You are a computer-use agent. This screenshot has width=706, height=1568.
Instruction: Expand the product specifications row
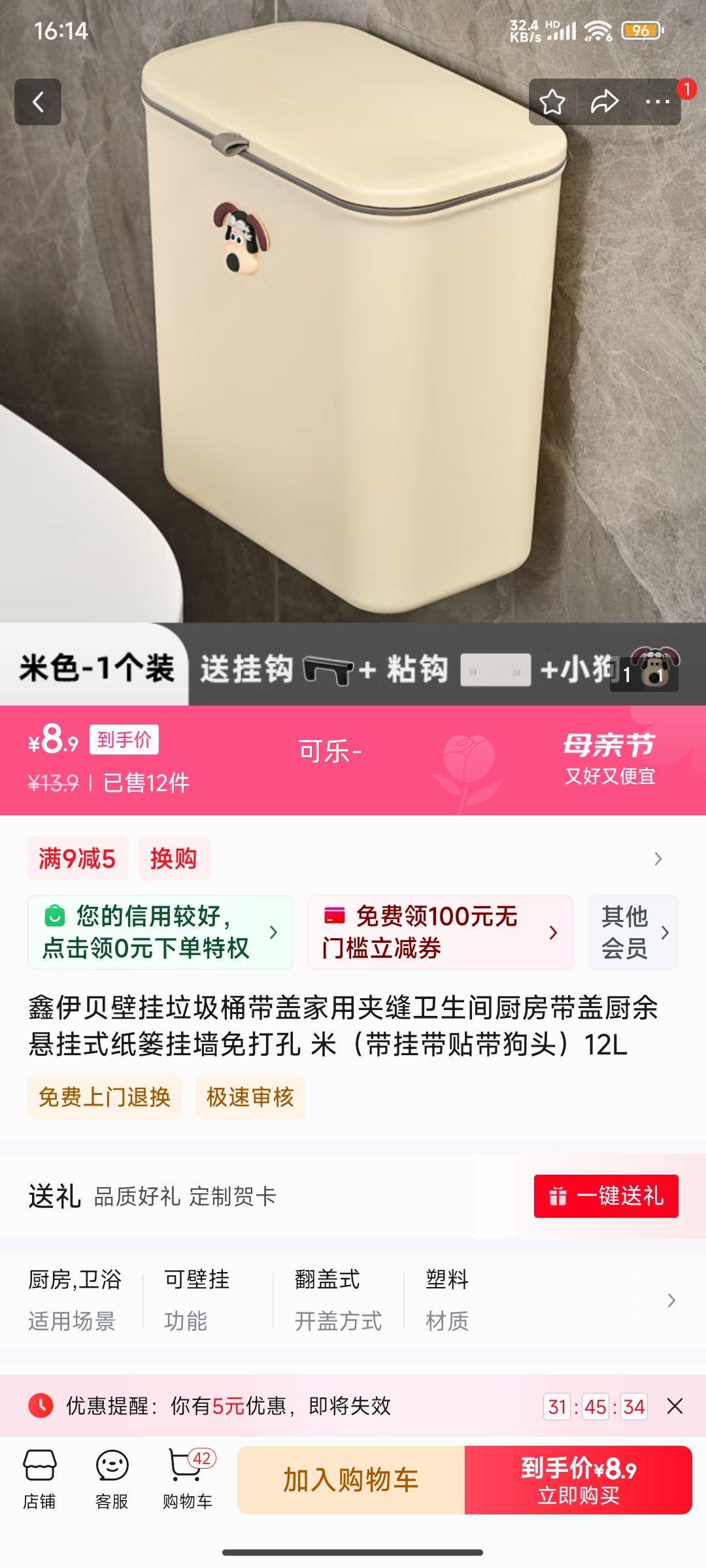671,1300
